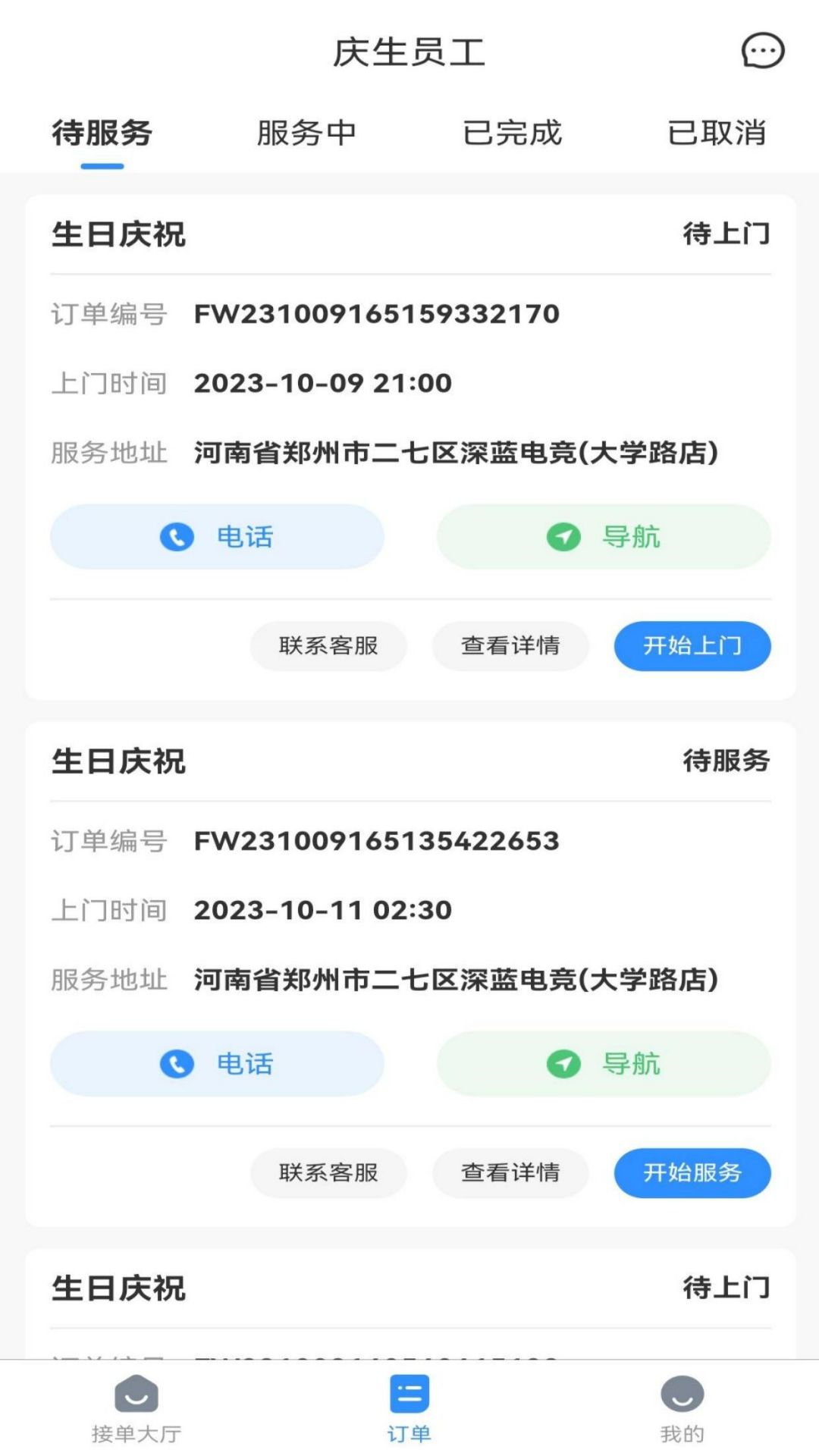Screen dimensions: 819x1456
Task: Tap the 生日庆祝 title of the third order
Action: point(118,1286)
